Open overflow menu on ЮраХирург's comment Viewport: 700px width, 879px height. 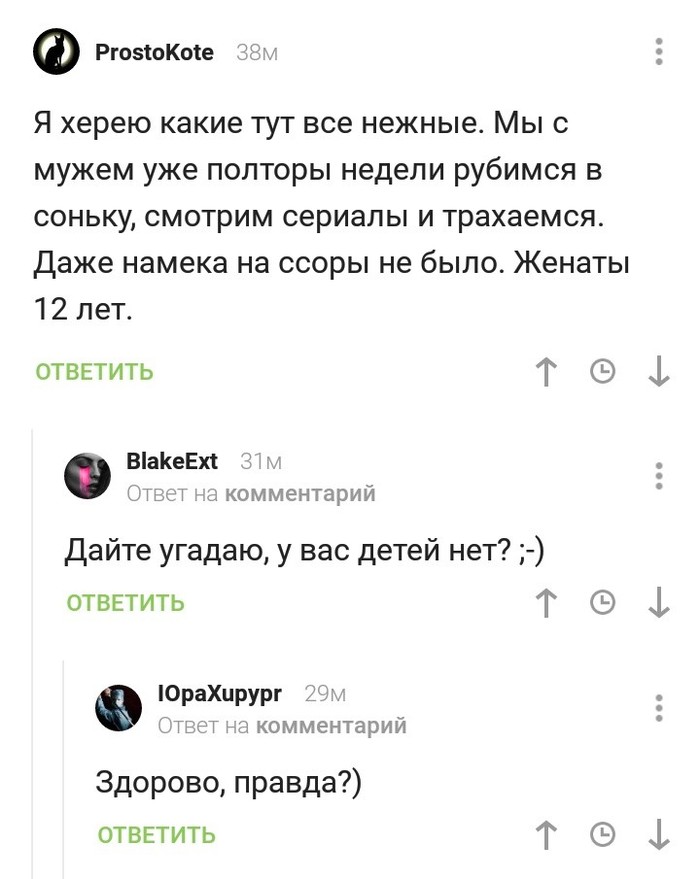[x=658, y=708]
